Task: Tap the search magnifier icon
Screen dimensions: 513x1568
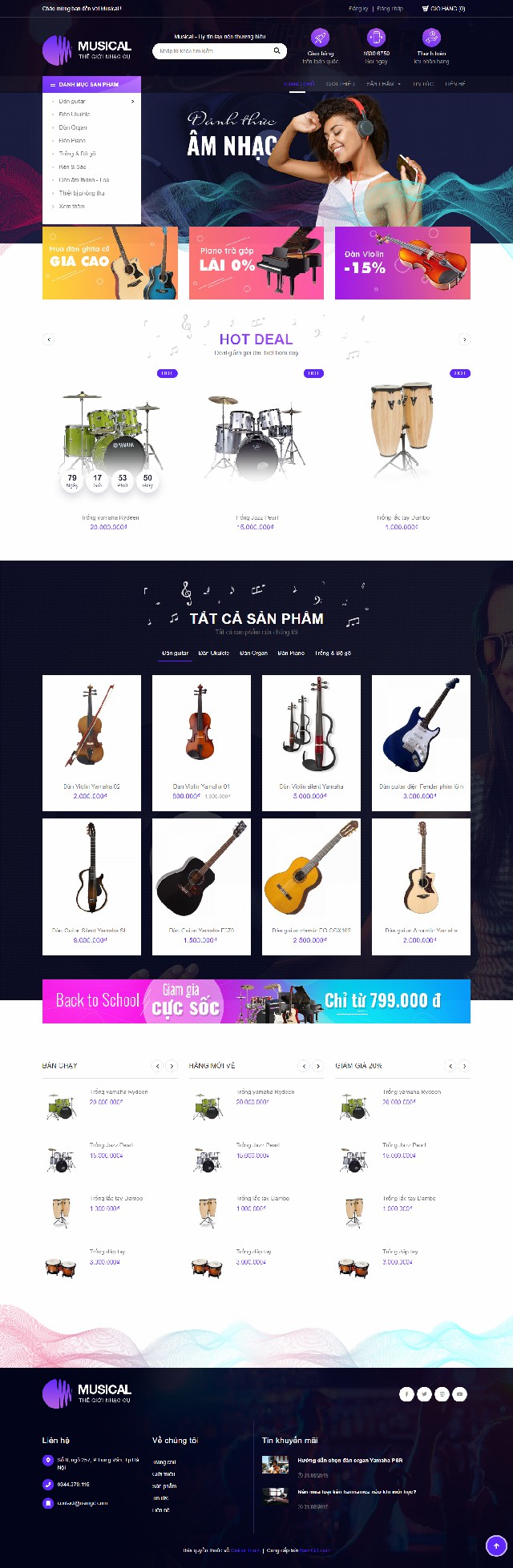Action: (x=277, y=50)
